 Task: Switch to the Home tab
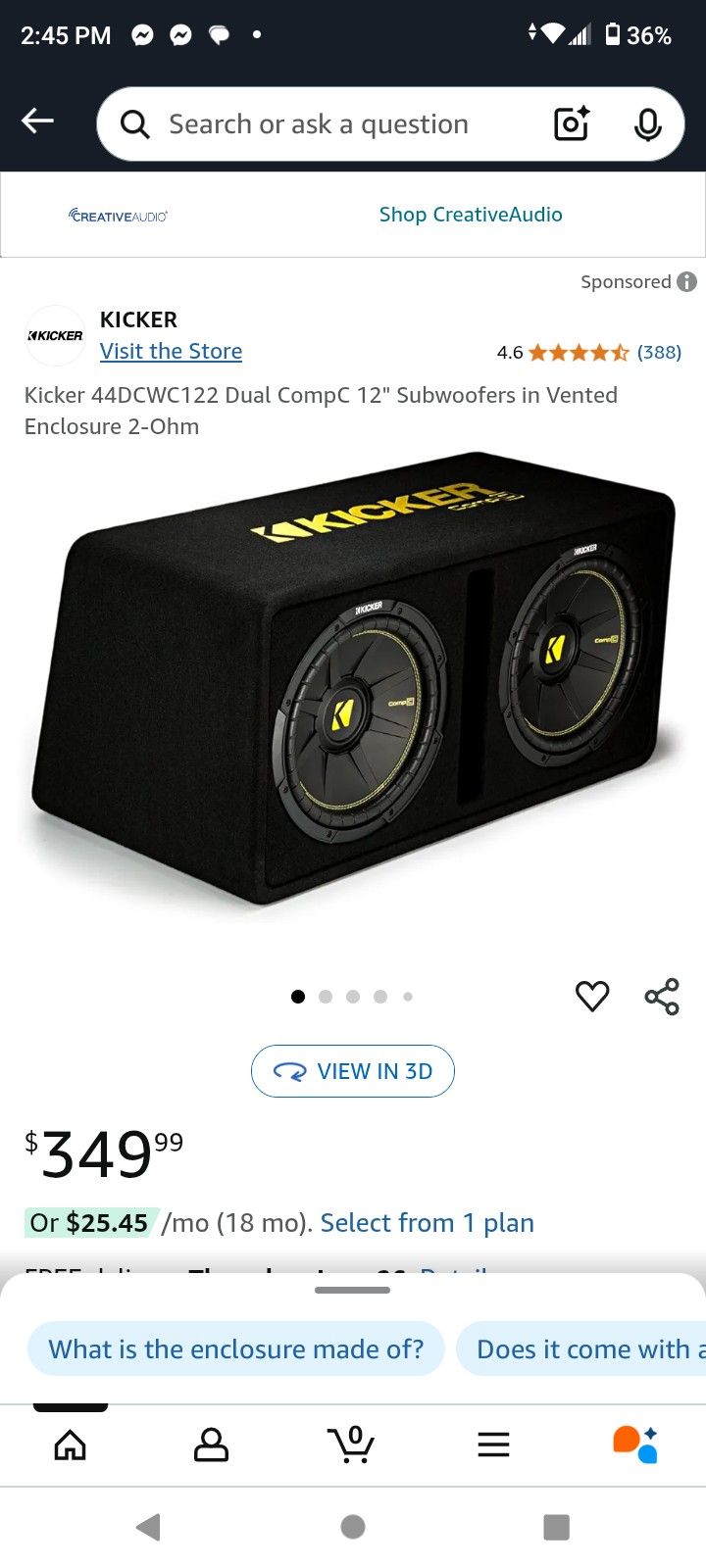point(70,1445)
